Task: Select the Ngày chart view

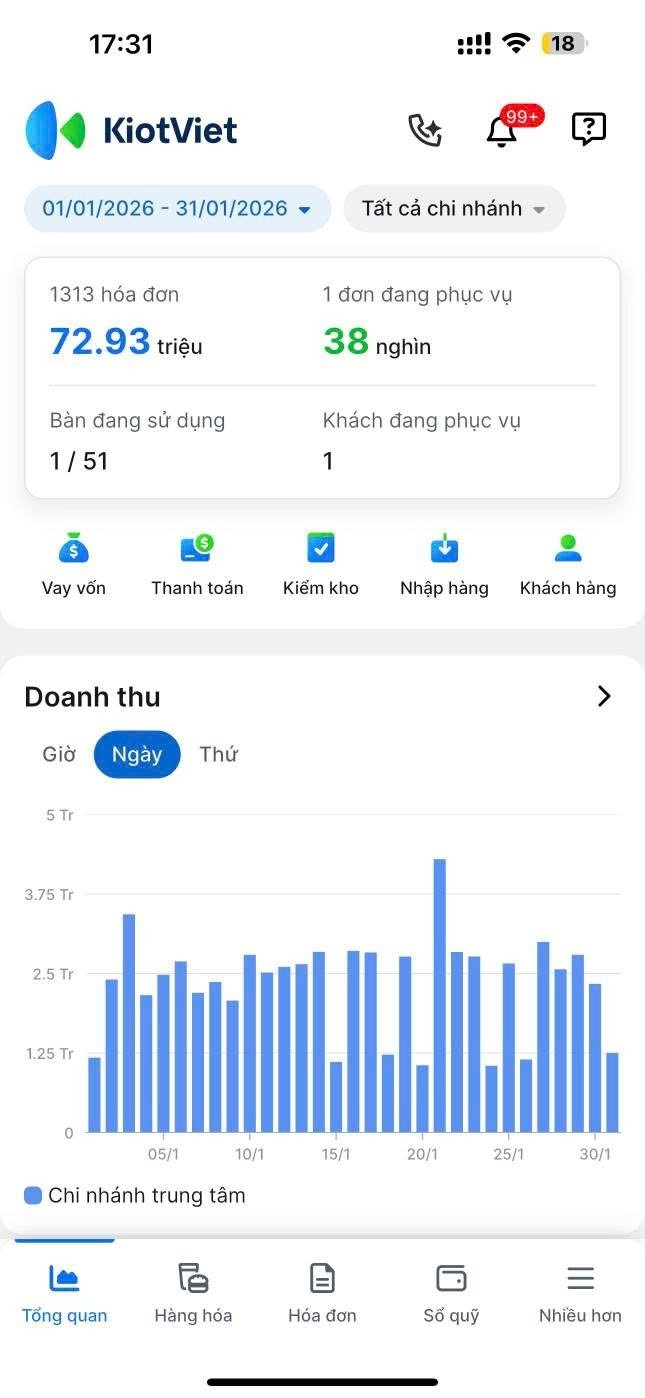Action: click(x=137, y=754)
